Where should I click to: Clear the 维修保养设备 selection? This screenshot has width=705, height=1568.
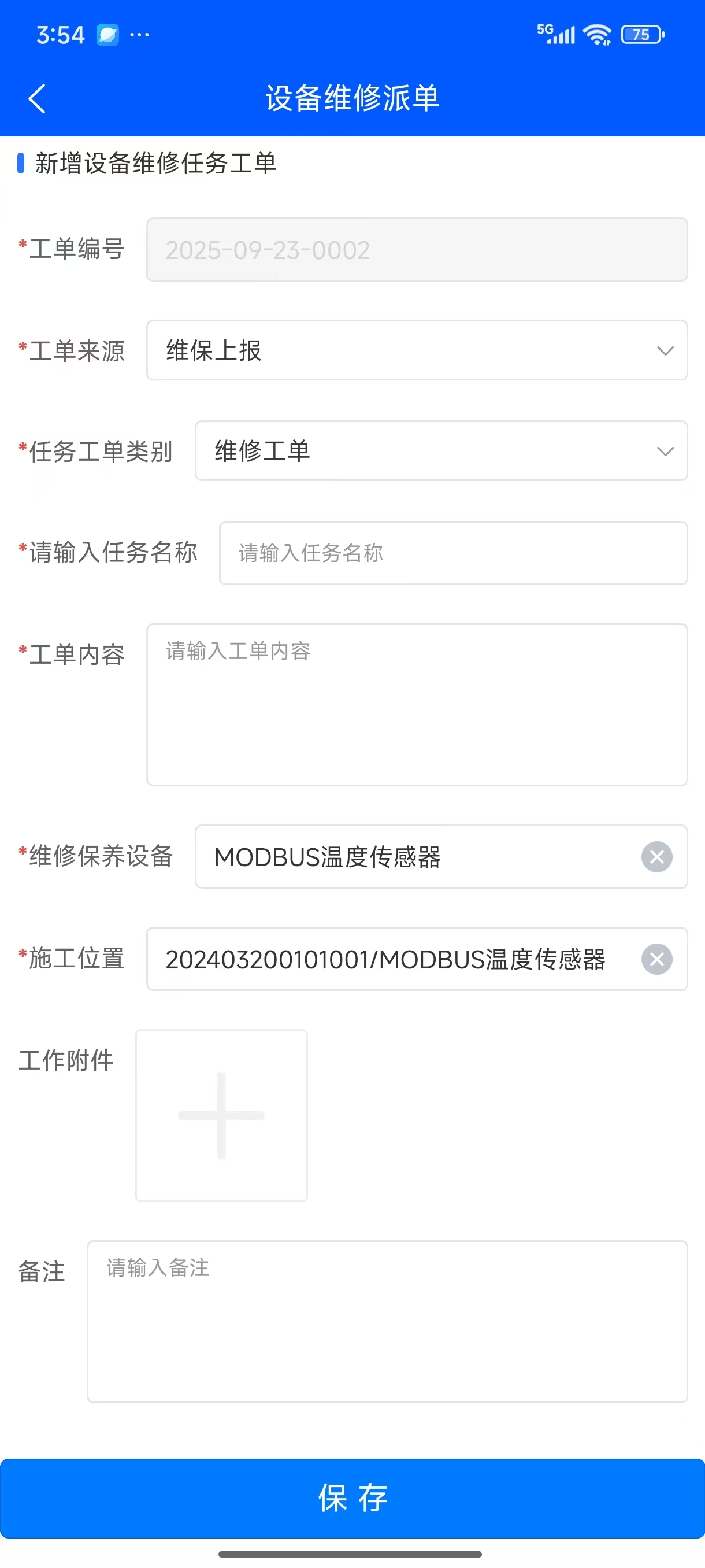pyautogui.click(x=656, y=857)
